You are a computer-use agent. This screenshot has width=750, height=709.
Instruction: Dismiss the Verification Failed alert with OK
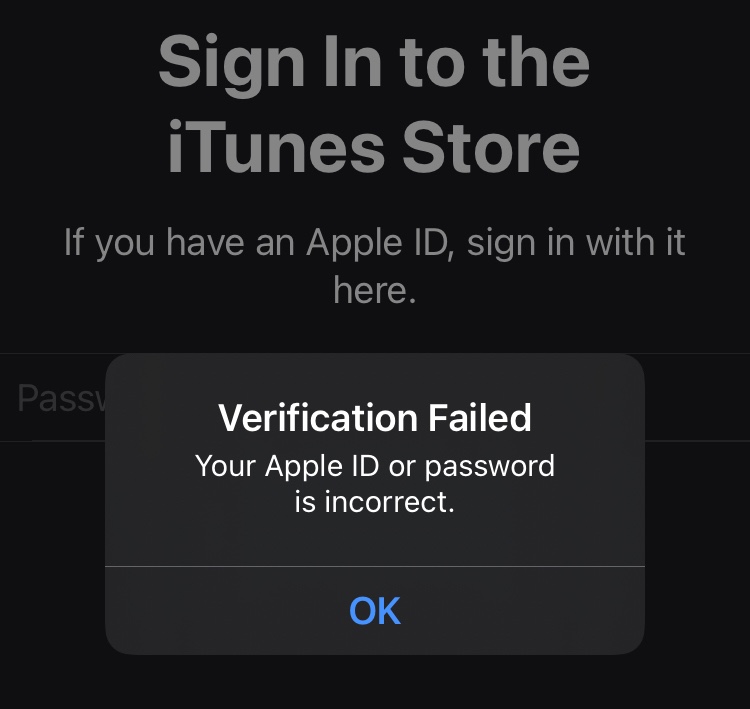[375, 610]
